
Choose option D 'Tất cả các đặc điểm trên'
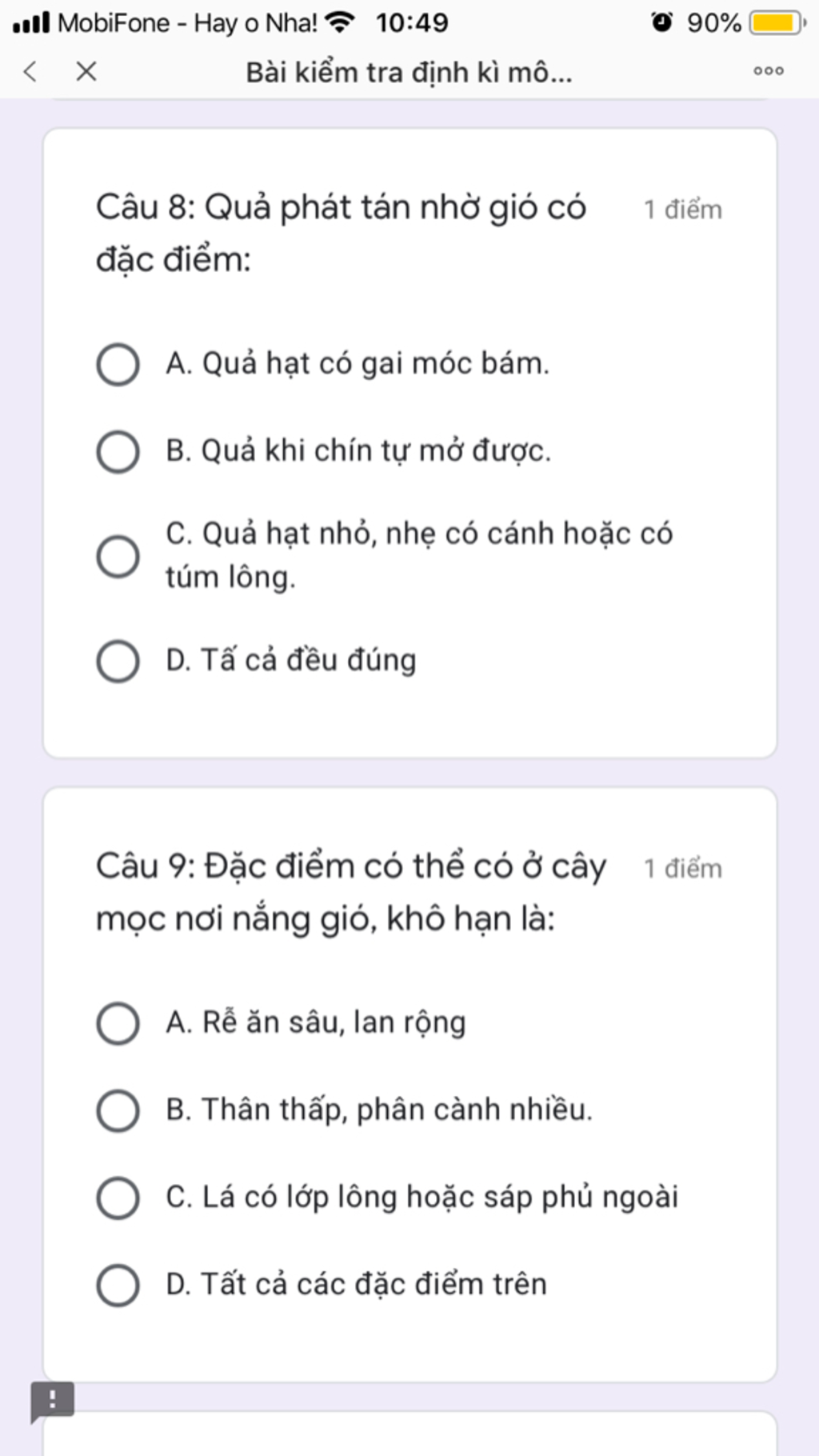118,1285
